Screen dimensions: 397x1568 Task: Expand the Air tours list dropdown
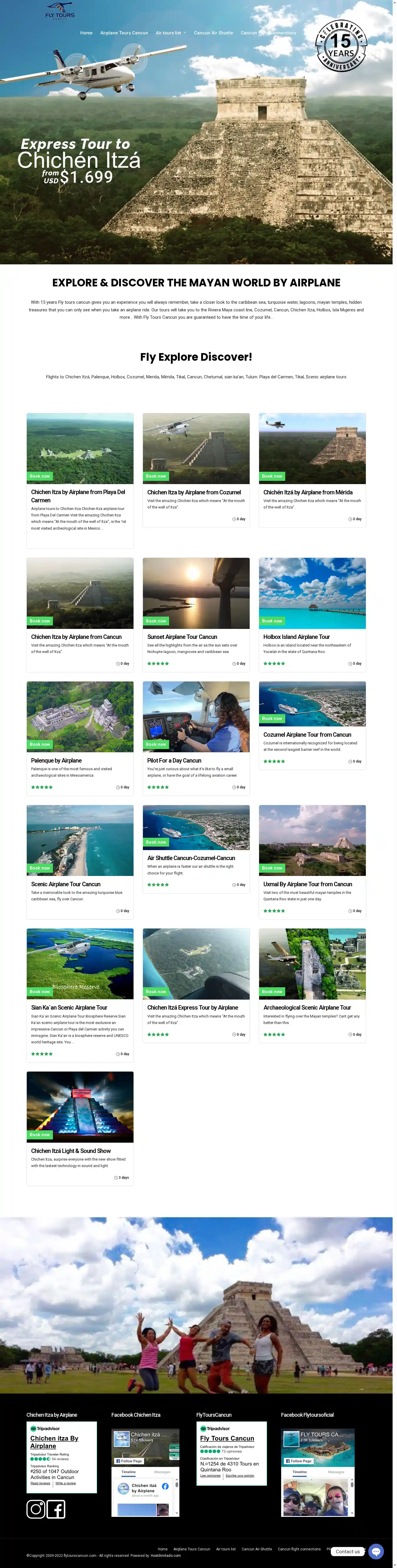tap(170, 33)
